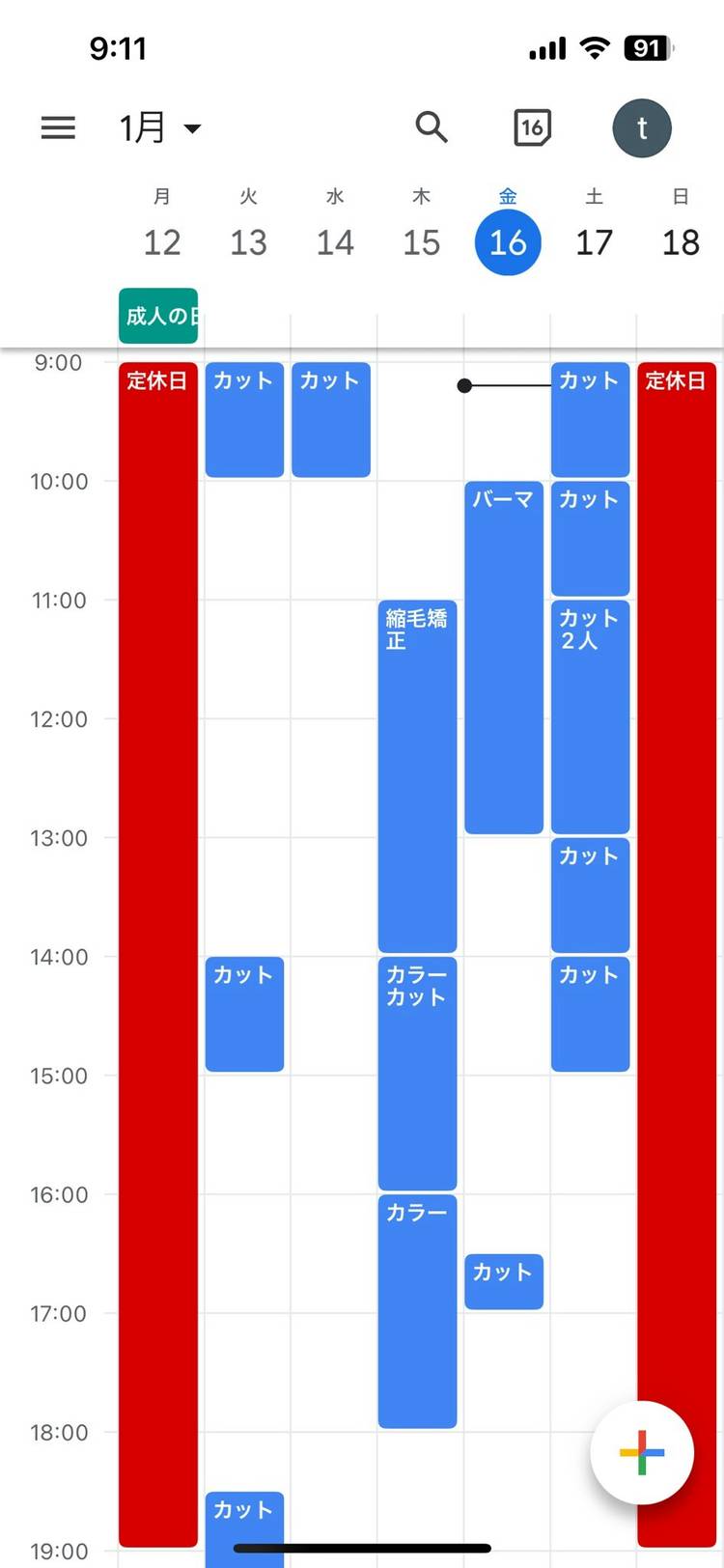Open the パーマ appointment on Friday

(504, 658)
